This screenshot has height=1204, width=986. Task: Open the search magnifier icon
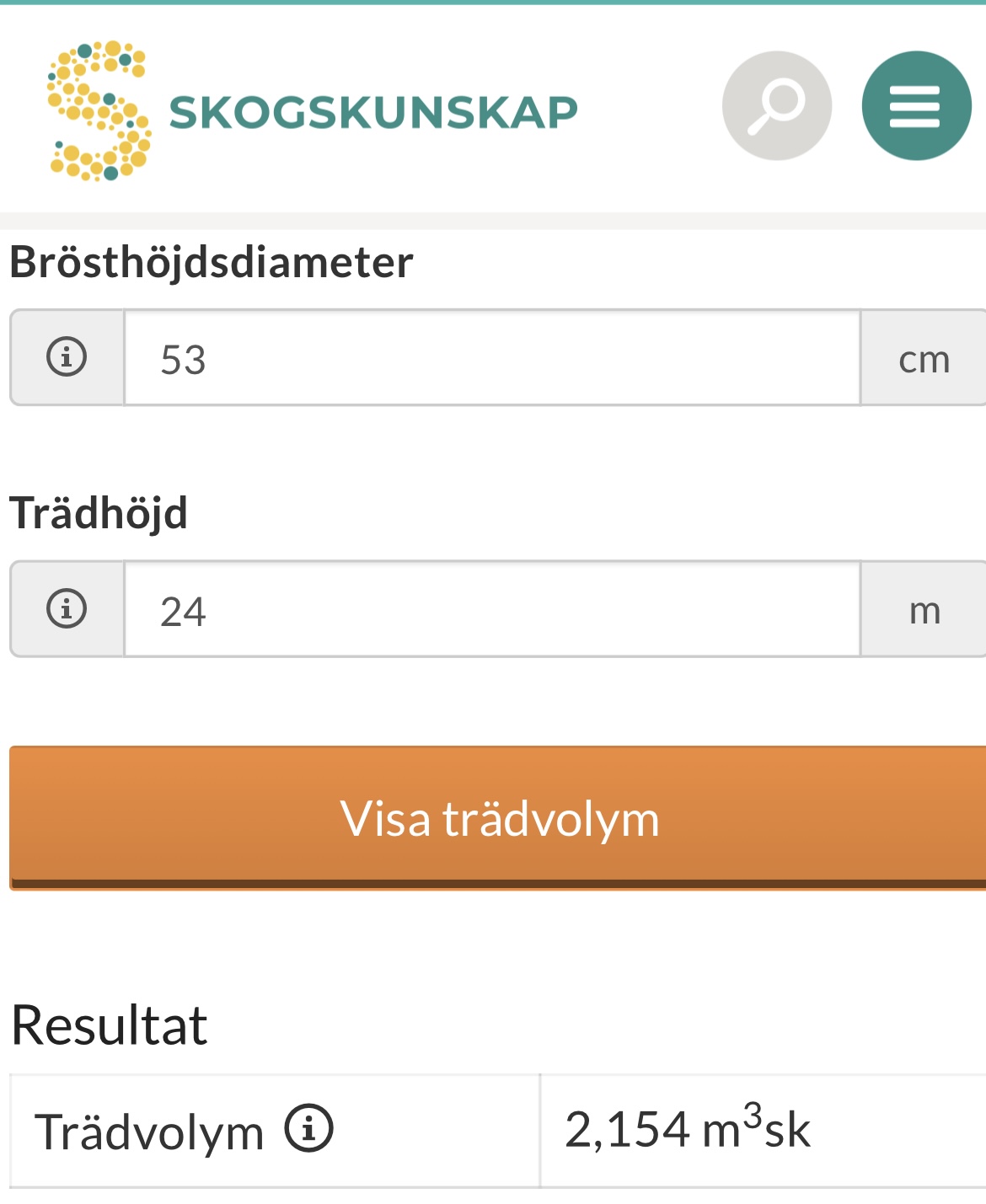[x=776, y=106]
